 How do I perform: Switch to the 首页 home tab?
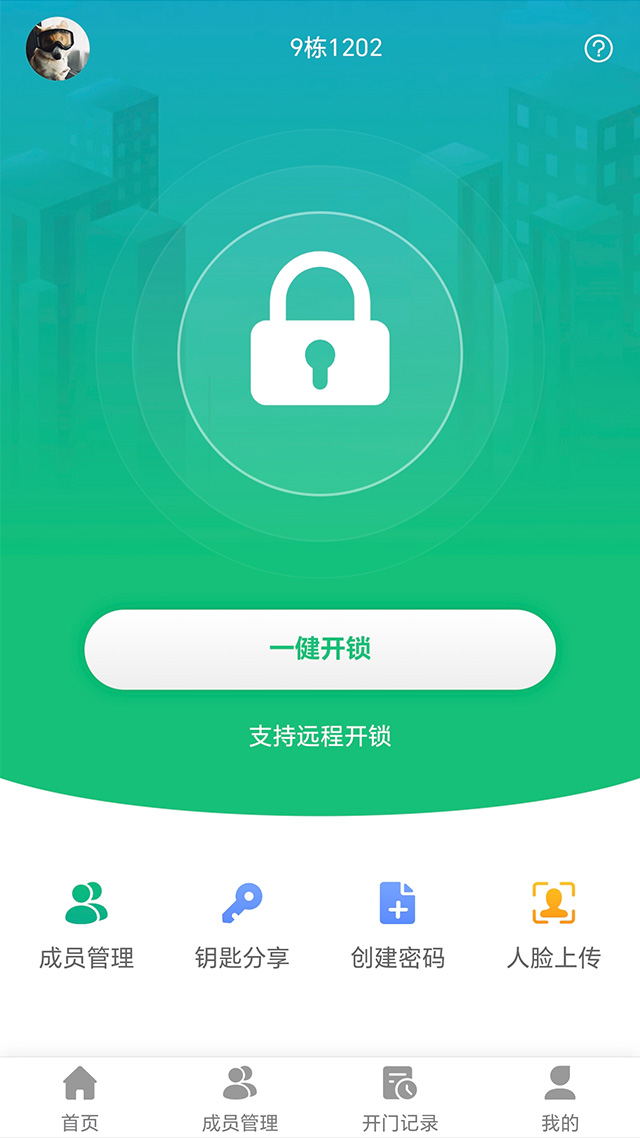(80, 1097)
